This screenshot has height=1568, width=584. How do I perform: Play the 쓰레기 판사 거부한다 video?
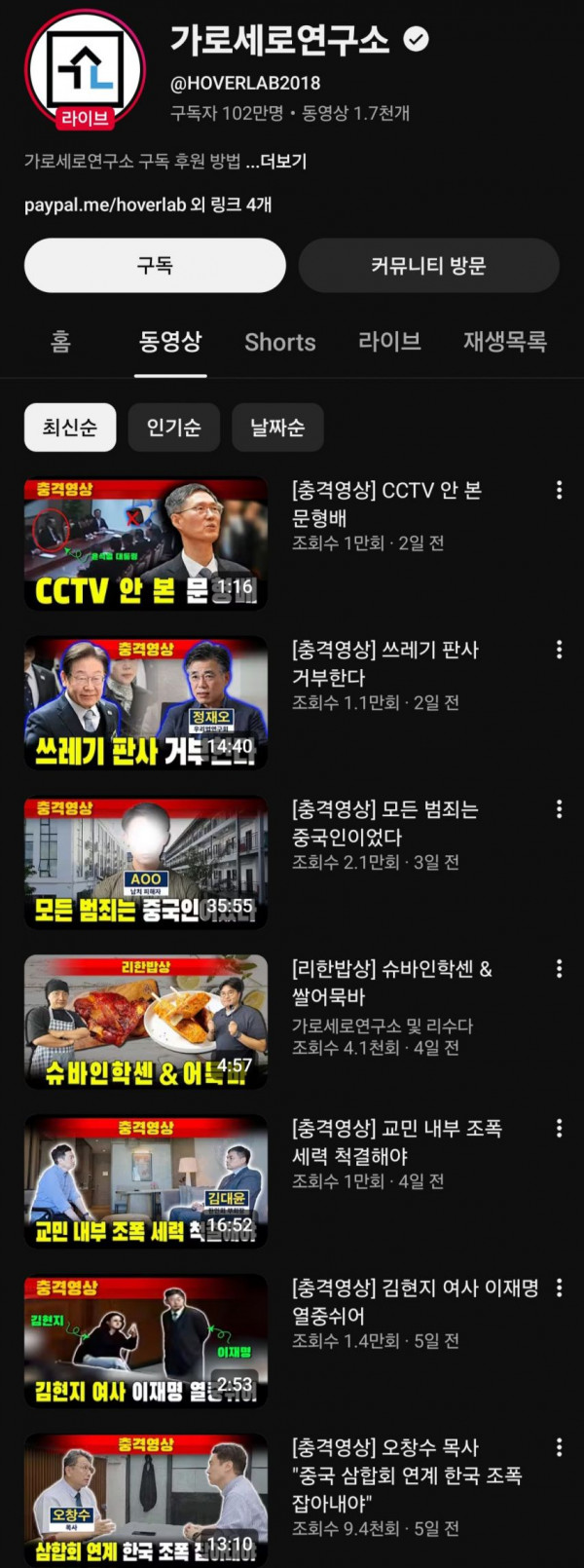145,702
